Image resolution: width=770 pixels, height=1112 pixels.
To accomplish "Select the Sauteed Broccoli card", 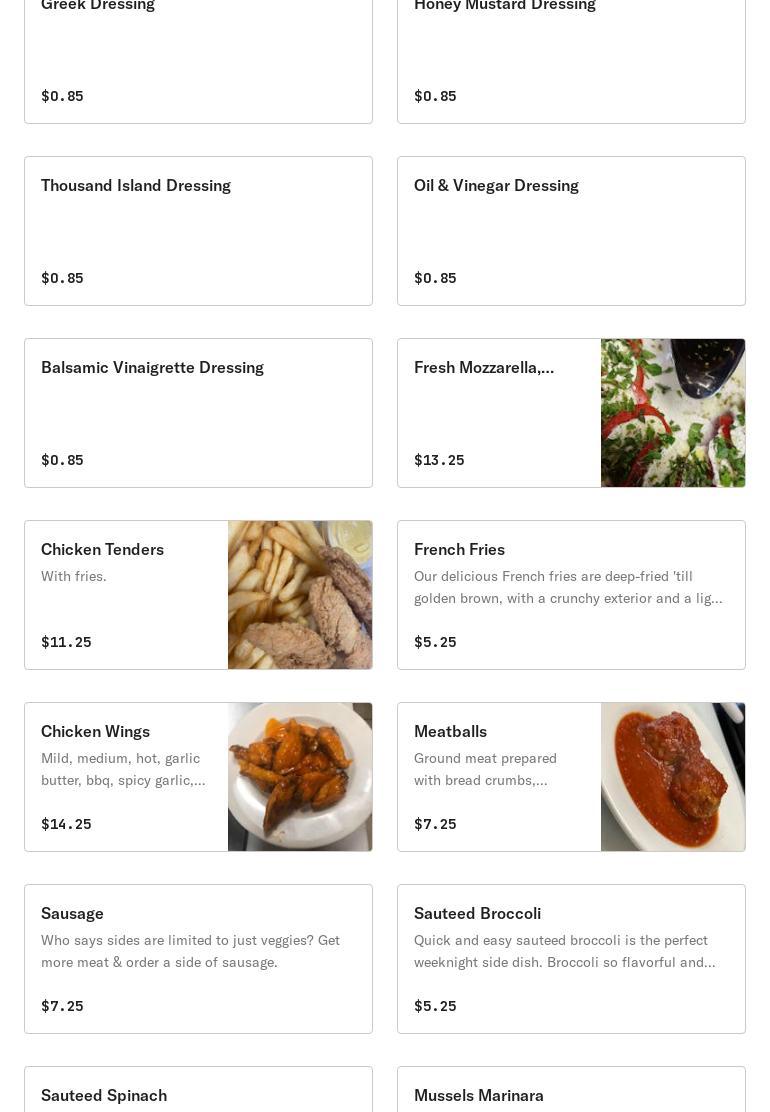I will 571,959.
